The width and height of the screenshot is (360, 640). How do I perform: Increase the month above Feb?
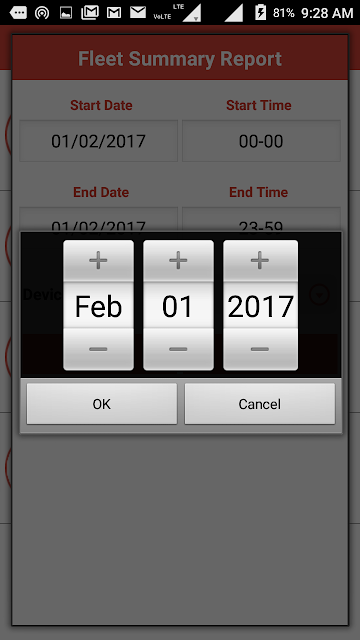(98, 260)
